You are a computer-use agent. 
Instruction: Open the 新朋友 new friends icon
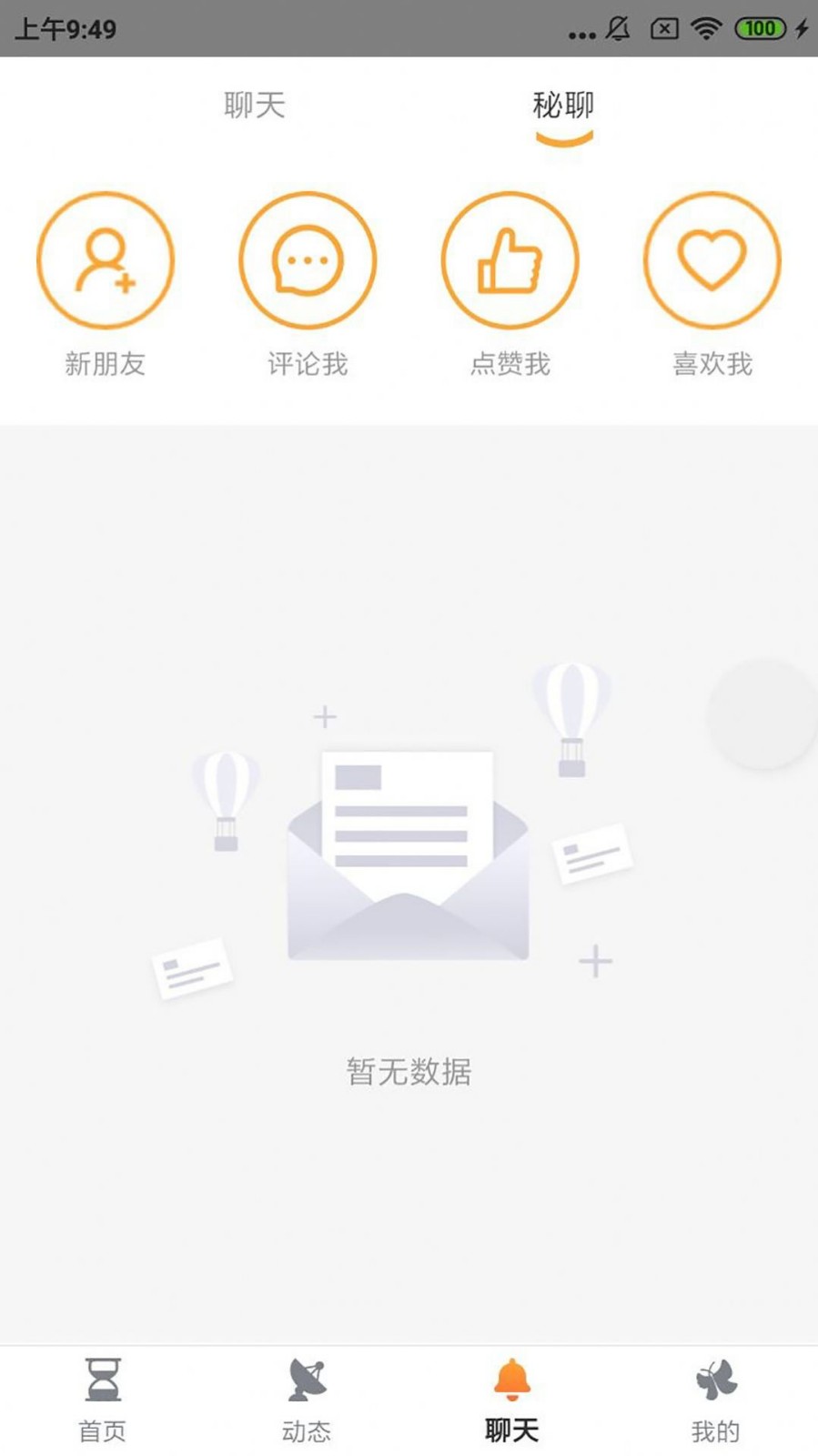pos(106,259)
